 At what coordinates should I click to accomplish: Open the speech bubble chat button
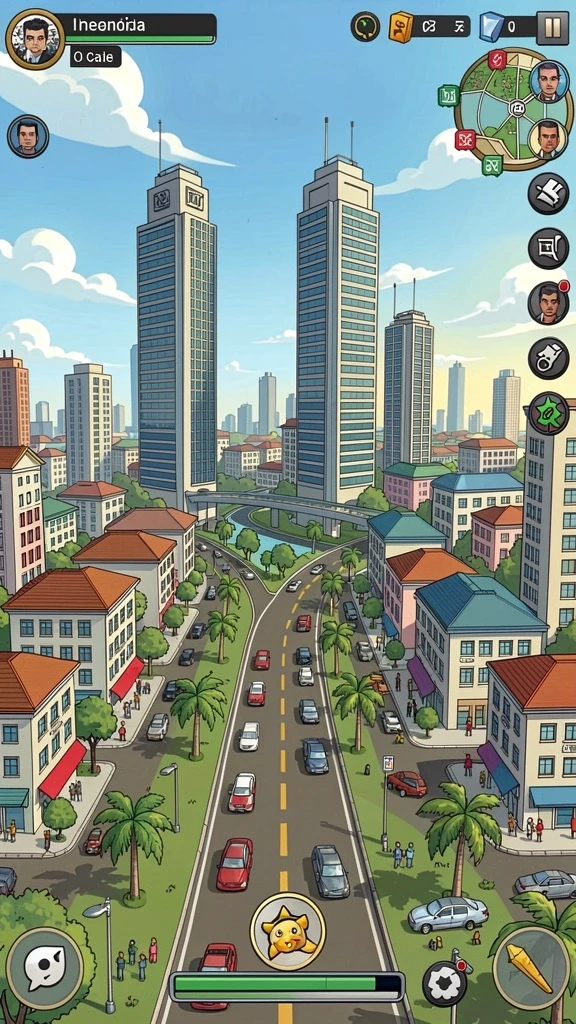click(x=45, y=968)
